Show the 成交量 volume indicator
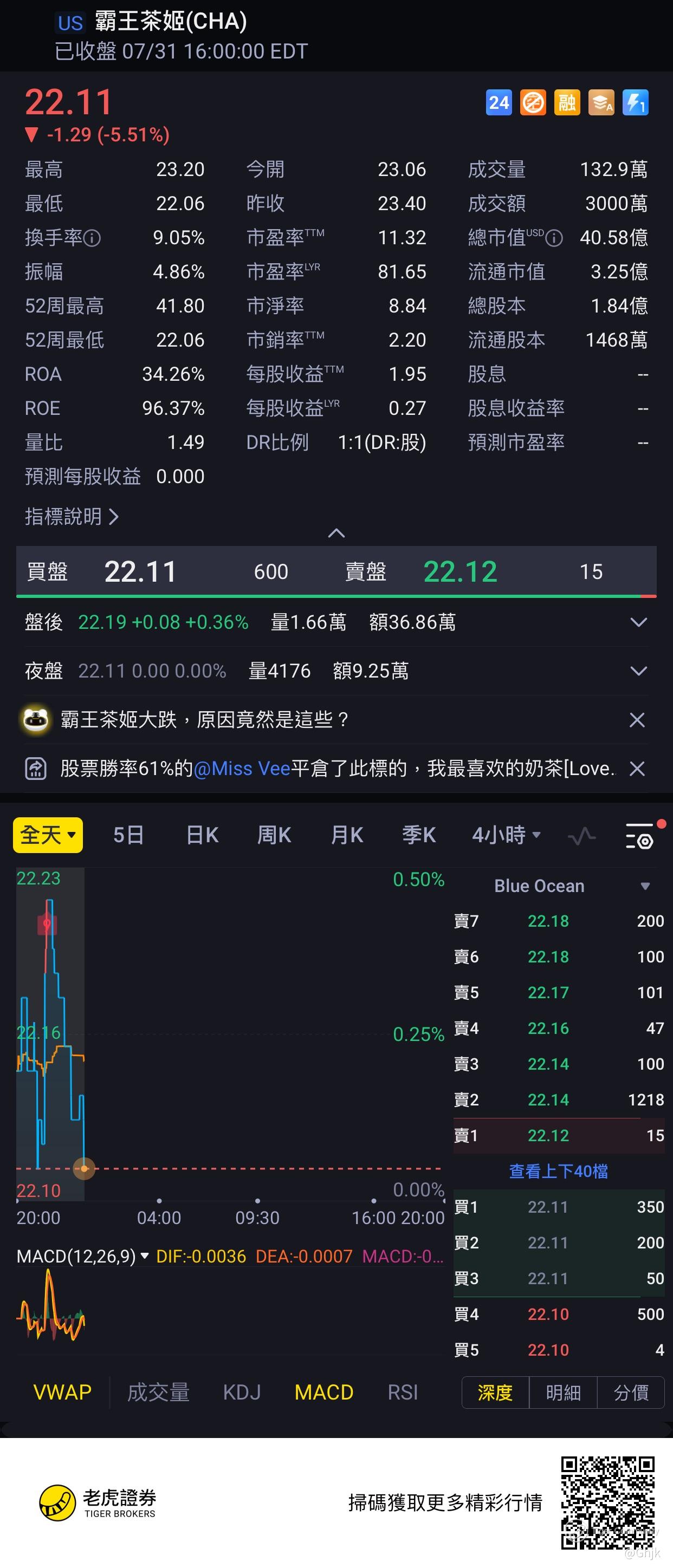 click(158, 1392)
